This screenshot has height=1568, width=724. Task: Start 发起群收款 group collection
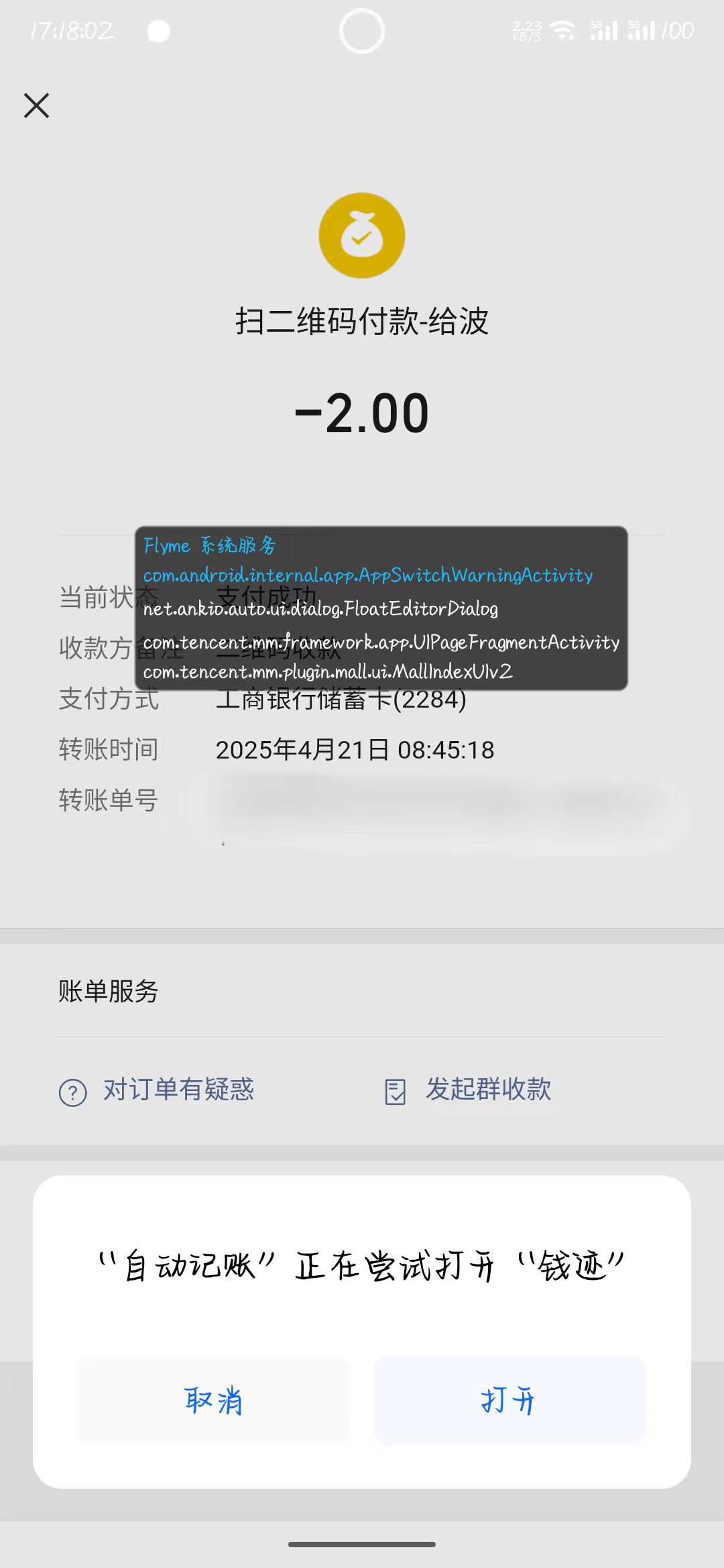tap(468, 1090)
